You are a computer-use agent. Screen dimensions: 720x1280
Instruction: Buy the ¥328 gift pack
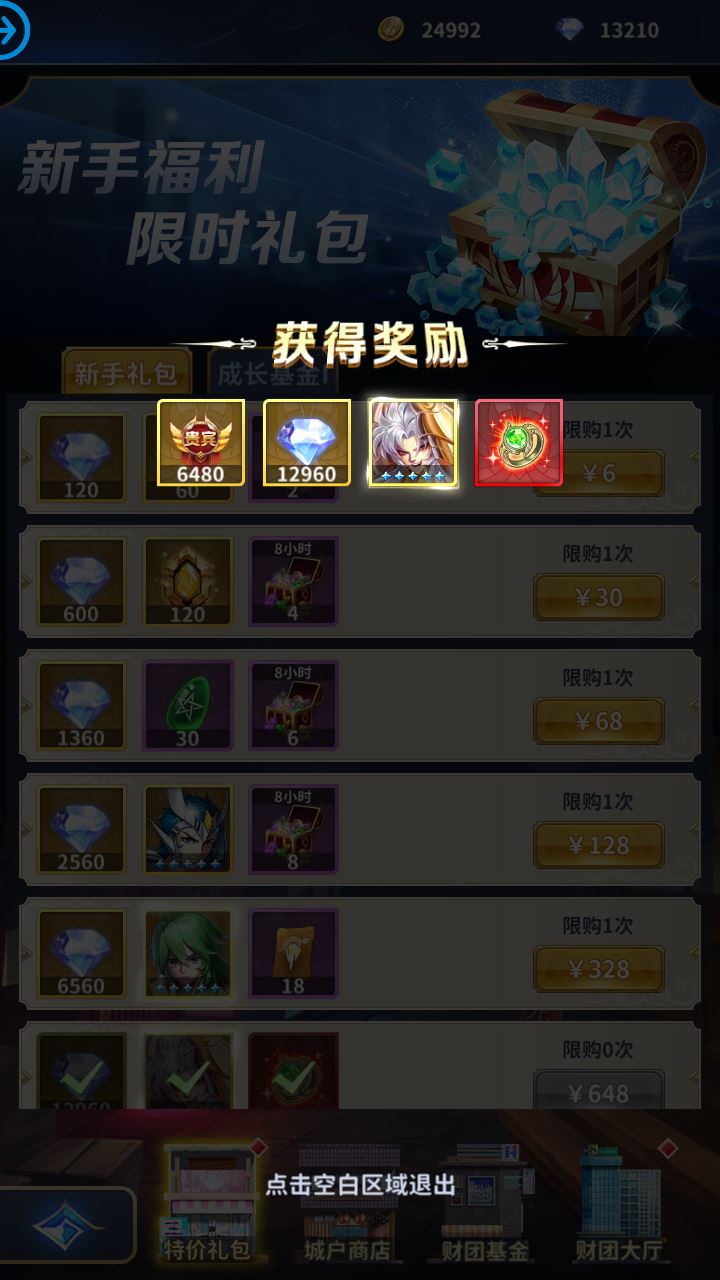tap(598, 969)
